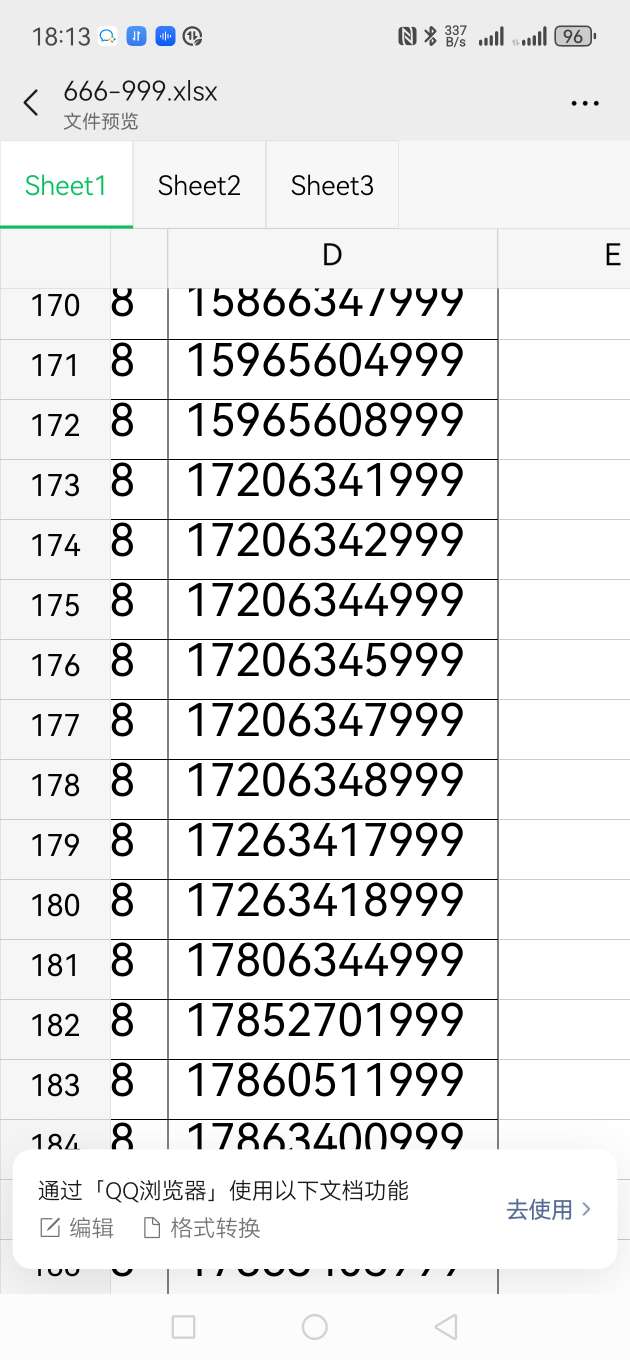Viewport: 630px width, 1360px height.
Task: Tap 去使用 to open in QQ浏览器
Action: (548, 1209)
